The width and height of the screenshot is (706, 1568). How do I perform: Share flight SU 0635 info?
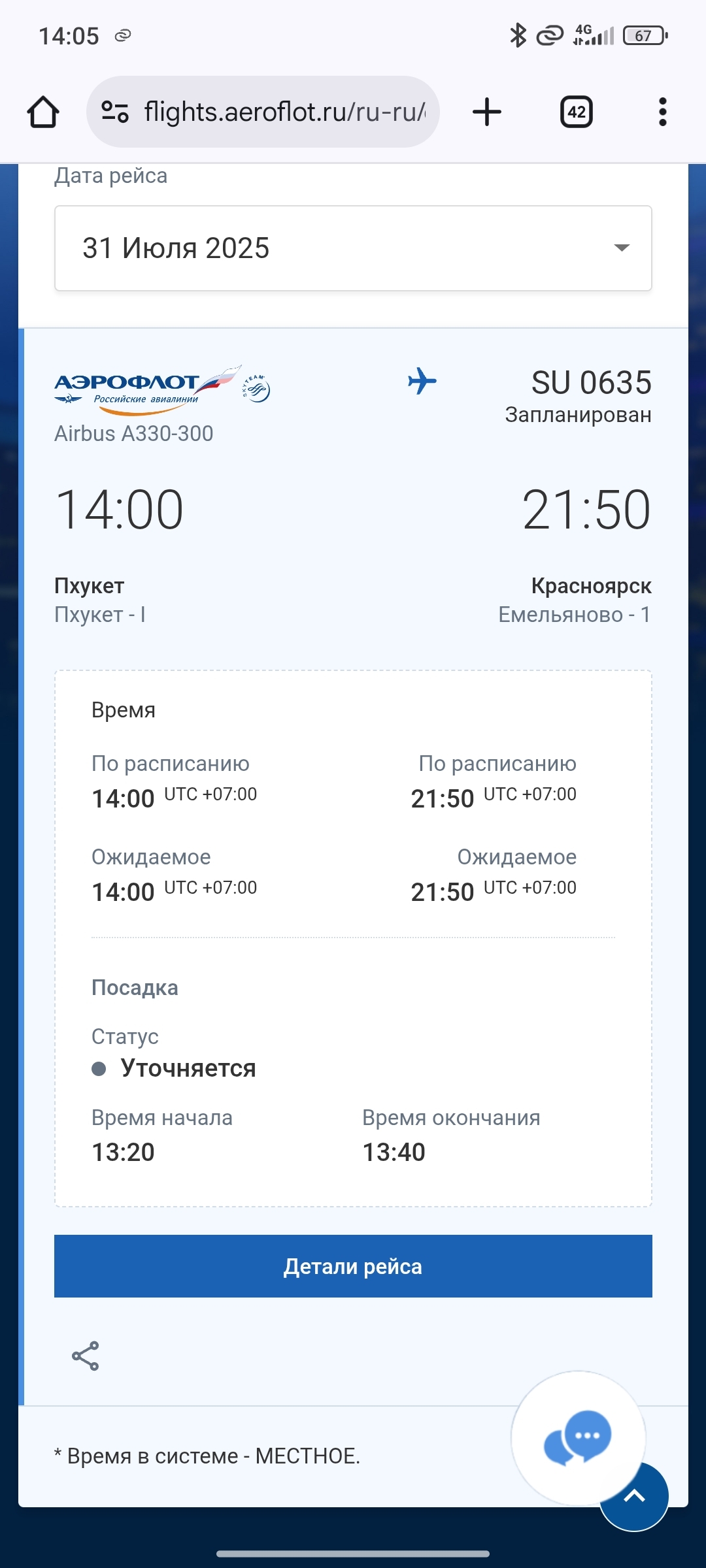[86, 1356]
